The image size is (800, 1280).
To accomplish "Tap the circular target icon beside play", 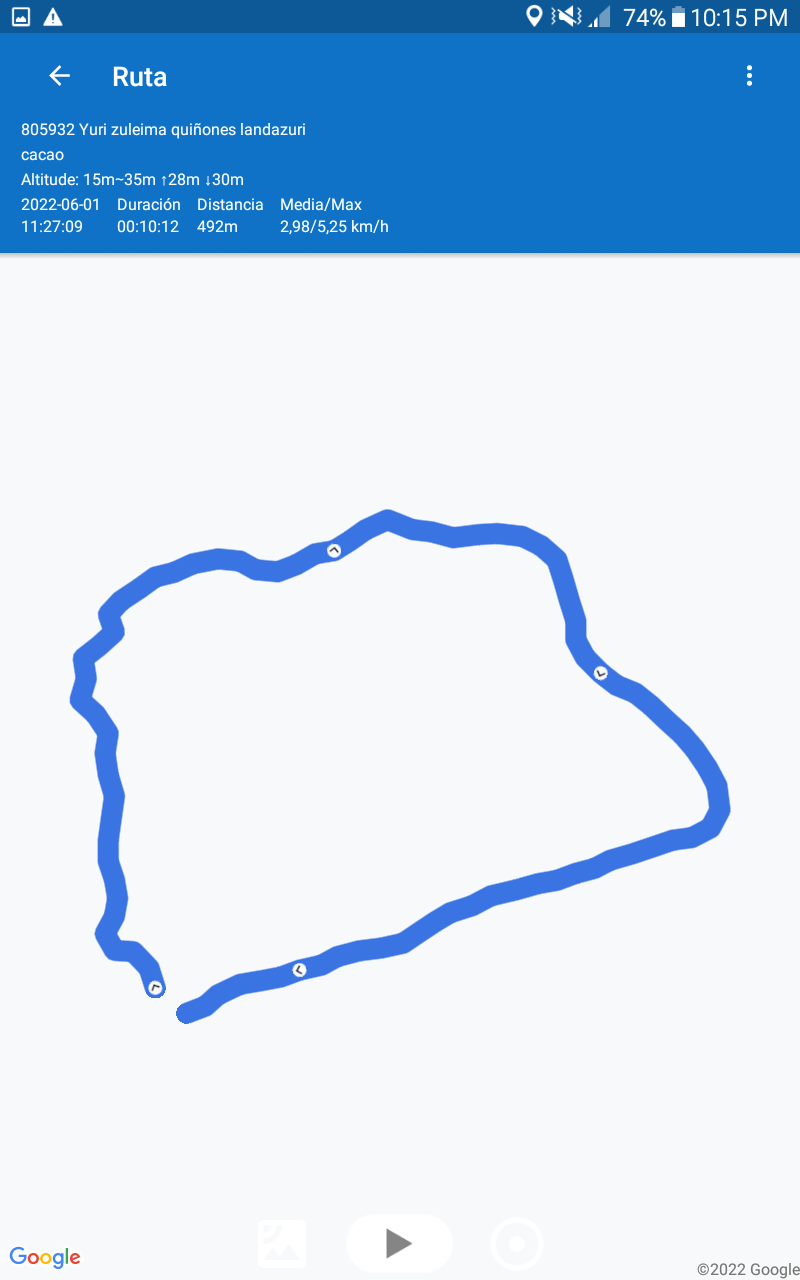I will (x=517, y=1244).
